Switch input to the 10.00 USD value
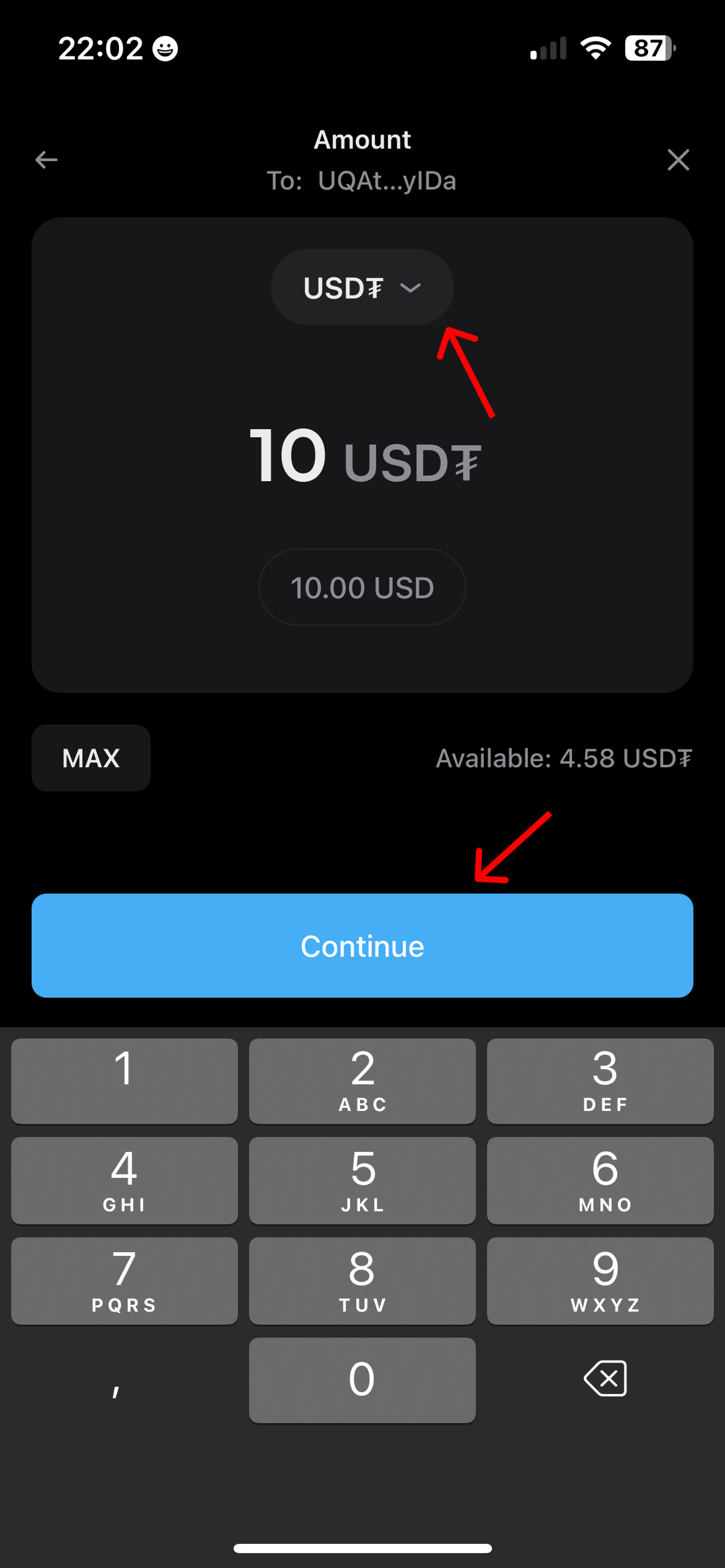This screenshot has height=1568, width=725. [362, 587]
